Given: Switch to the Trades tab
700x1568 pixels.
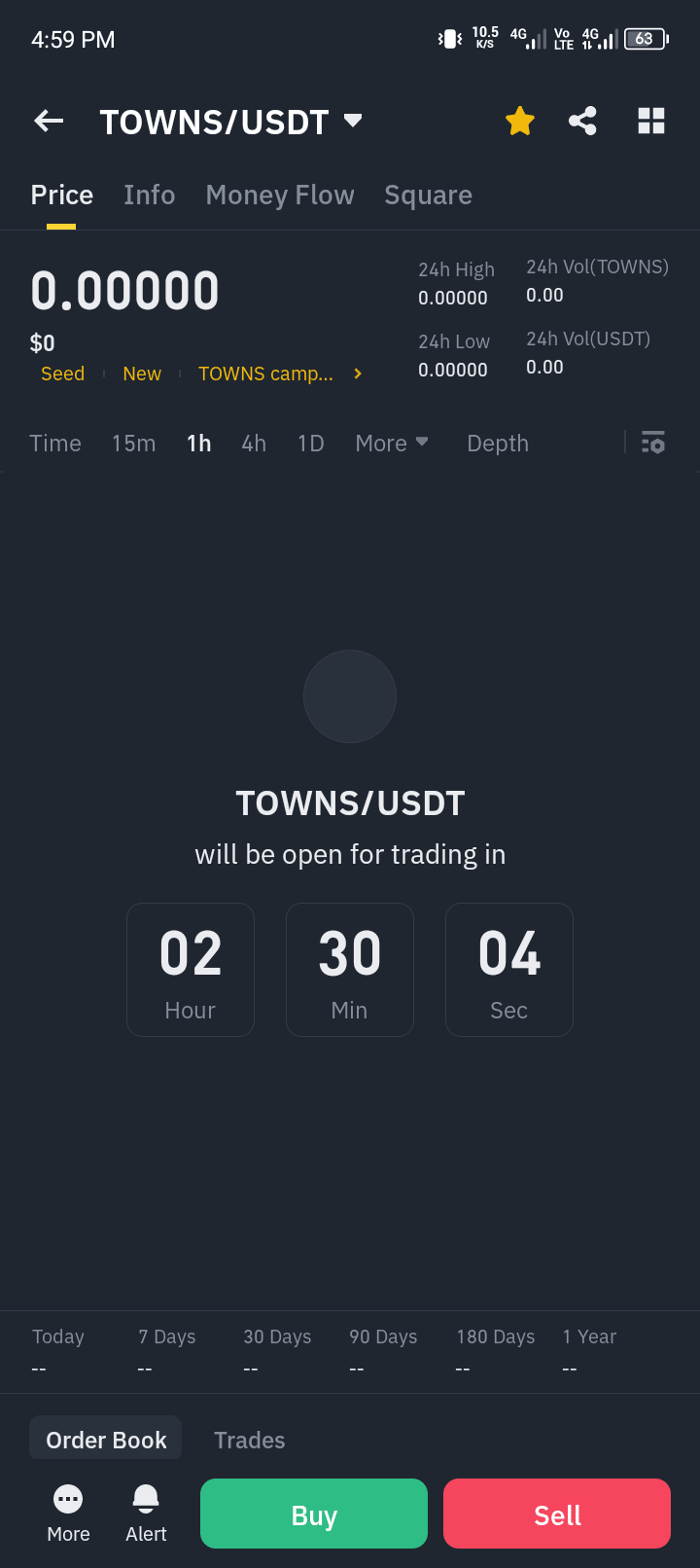Looking at the screenshot, I should coord(250,1441).
